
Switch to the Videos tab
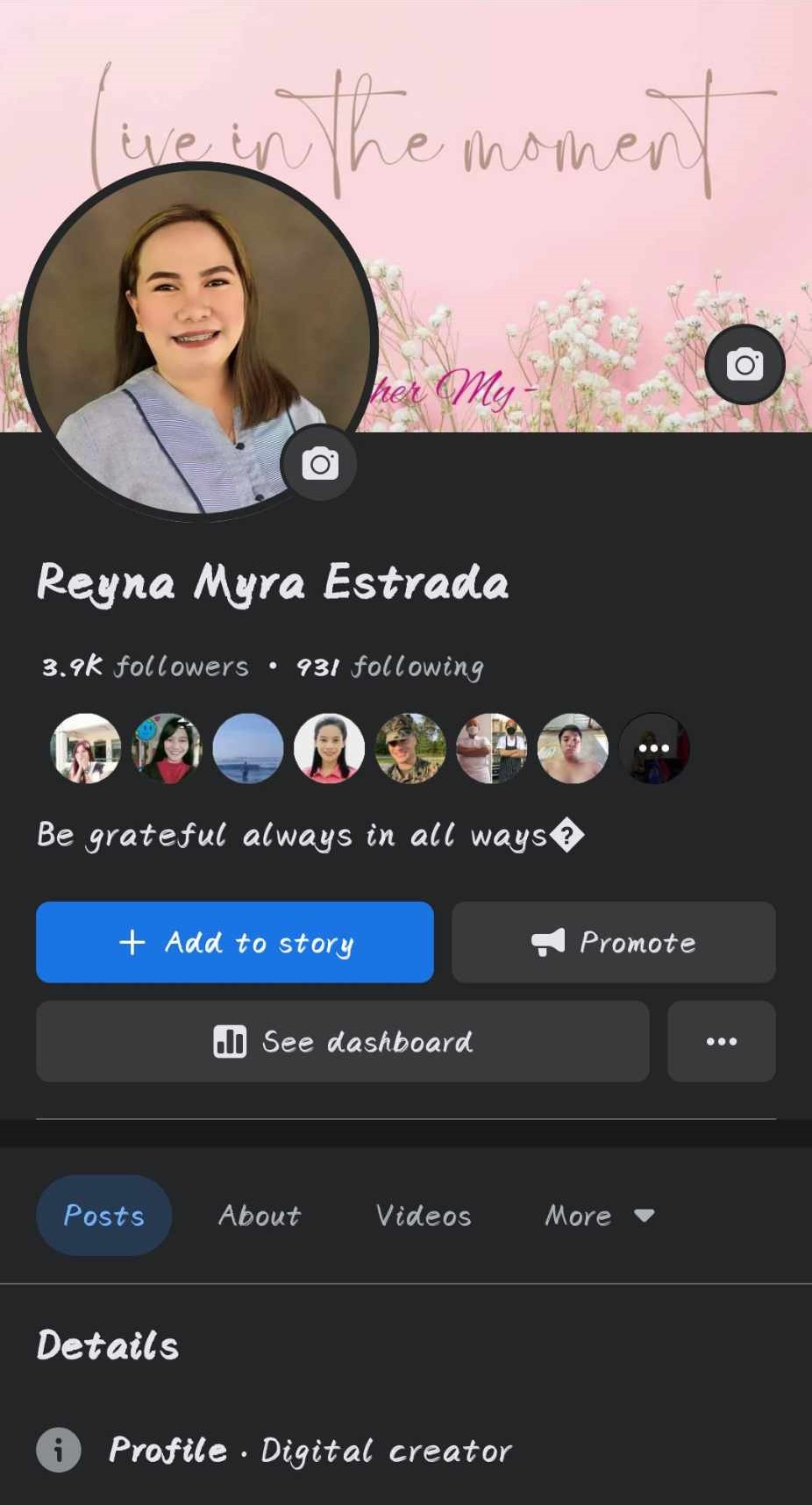tap(423, 1215)
